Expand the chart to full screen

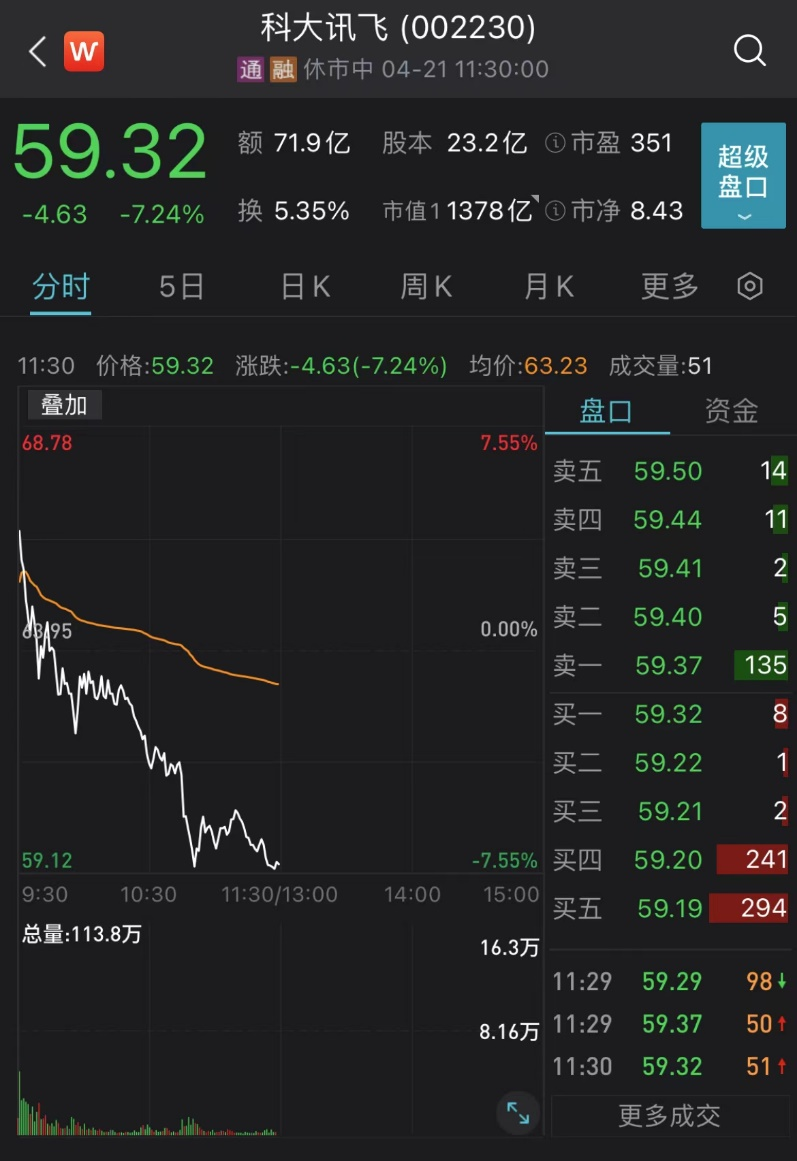518,1113
